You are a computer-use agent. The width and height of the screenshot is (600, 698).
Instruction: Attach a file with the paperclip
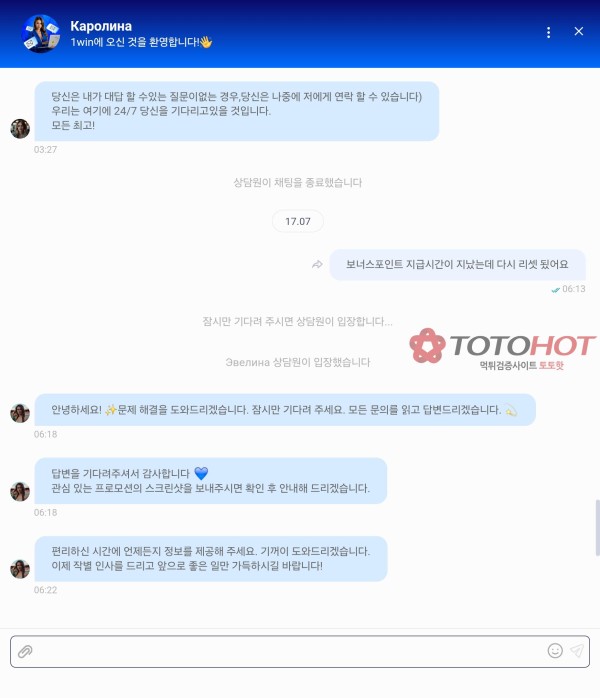tap(26, 651)
